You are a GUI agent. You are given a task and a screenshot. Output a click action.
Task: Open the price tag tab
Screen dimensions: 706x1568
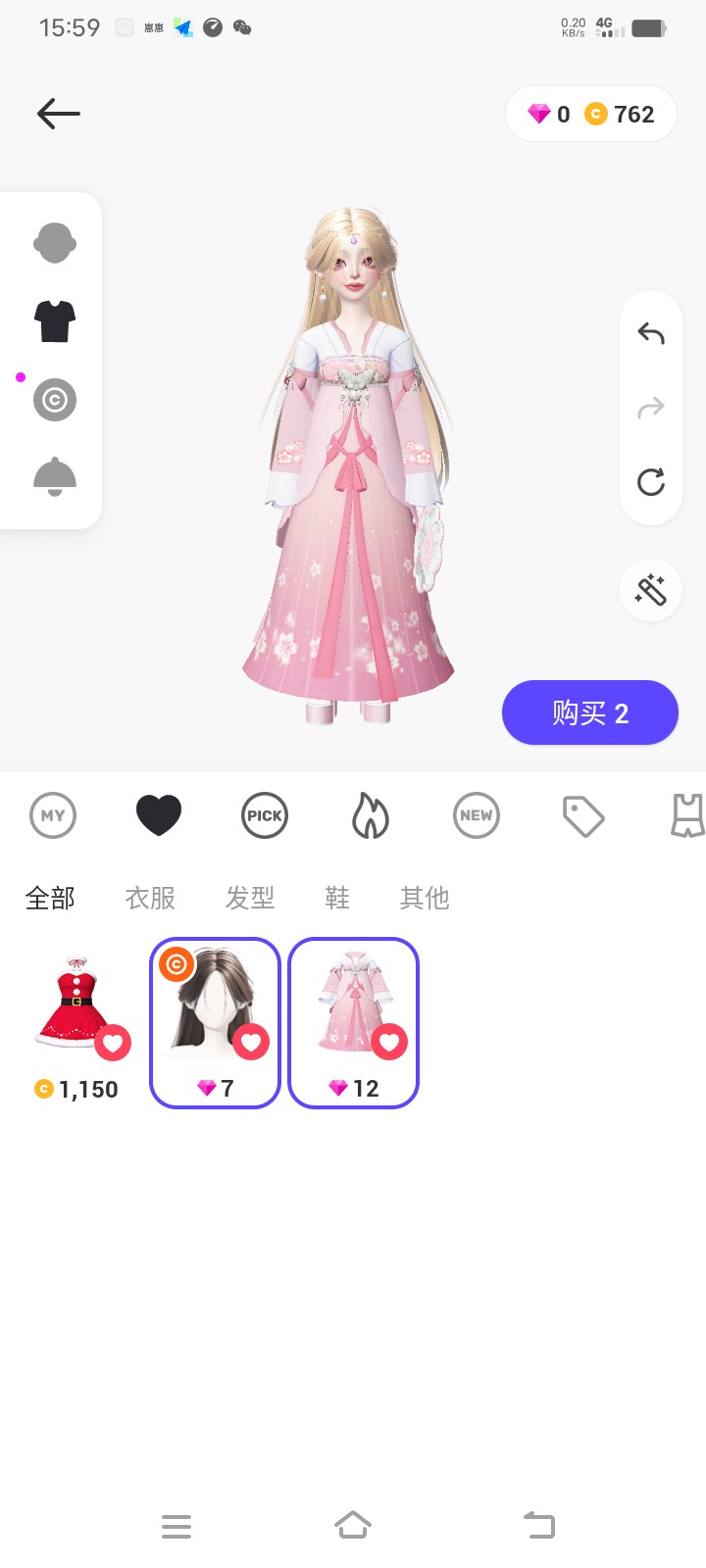(x=582, y=815)
